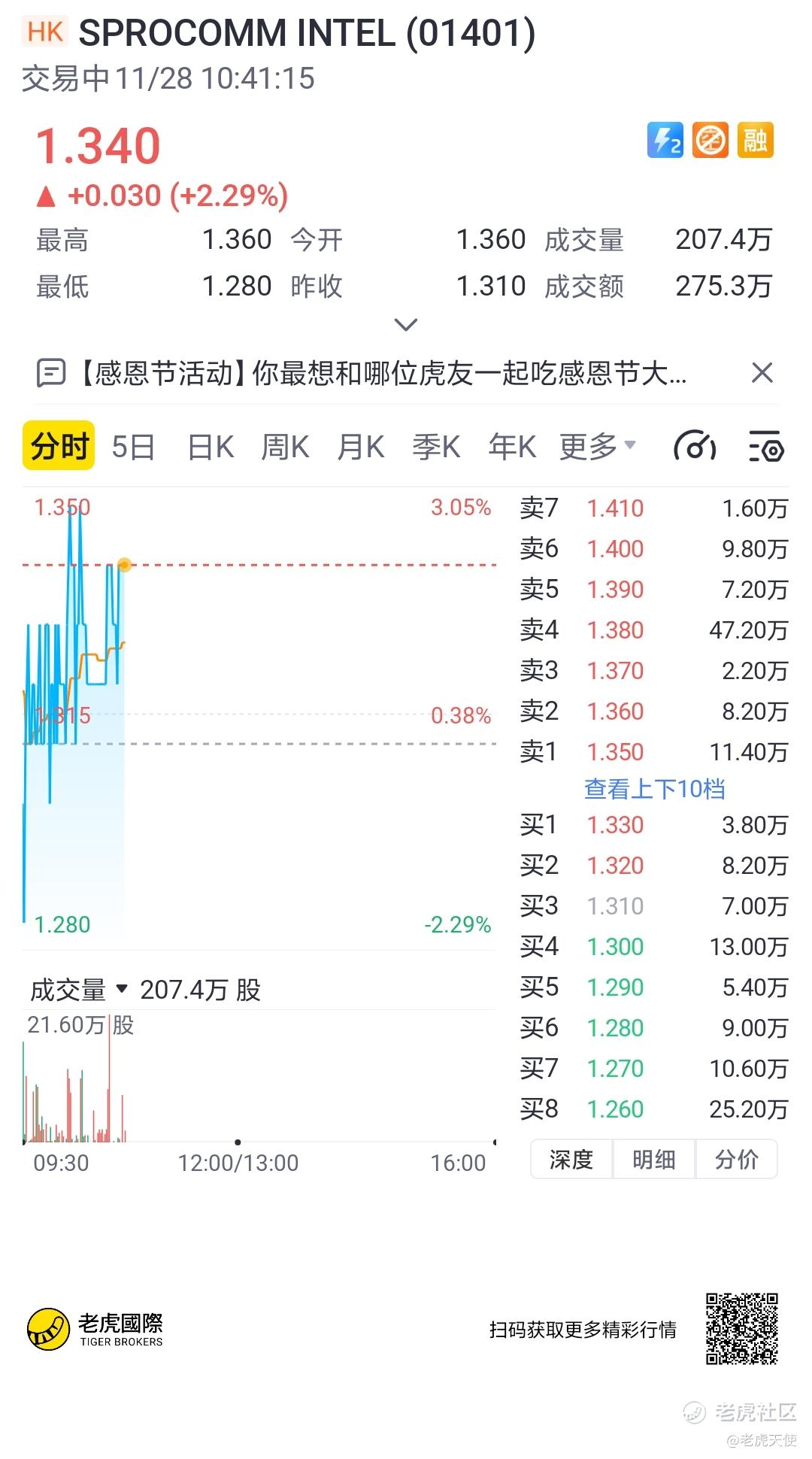Open chart settings icon
The width and height of the screenshot is (812, 1459).
pyautogui.click(x=766, y=447)
